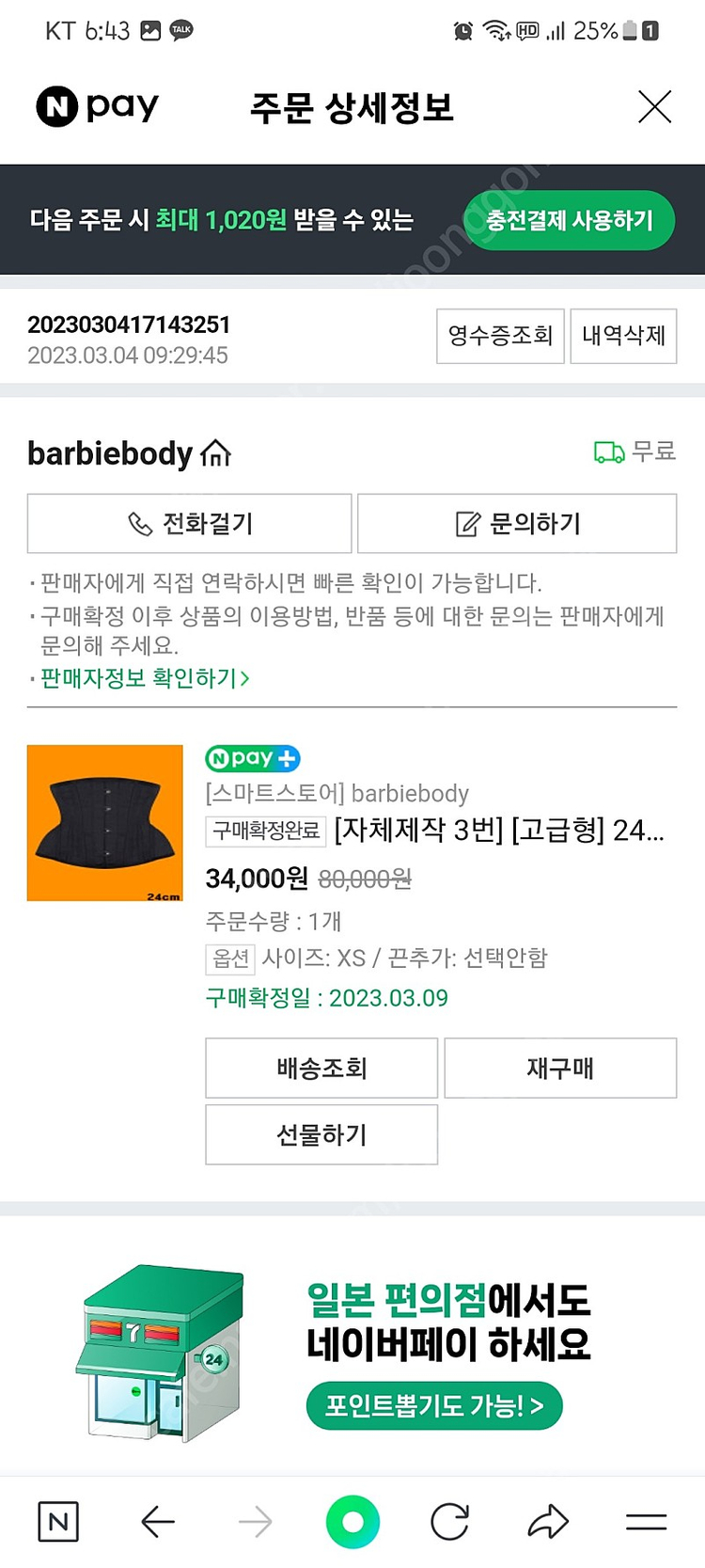Tap the home icon next to barbiebody
705x1568 pixels.
pyautogui.click(x=215, y=452)
